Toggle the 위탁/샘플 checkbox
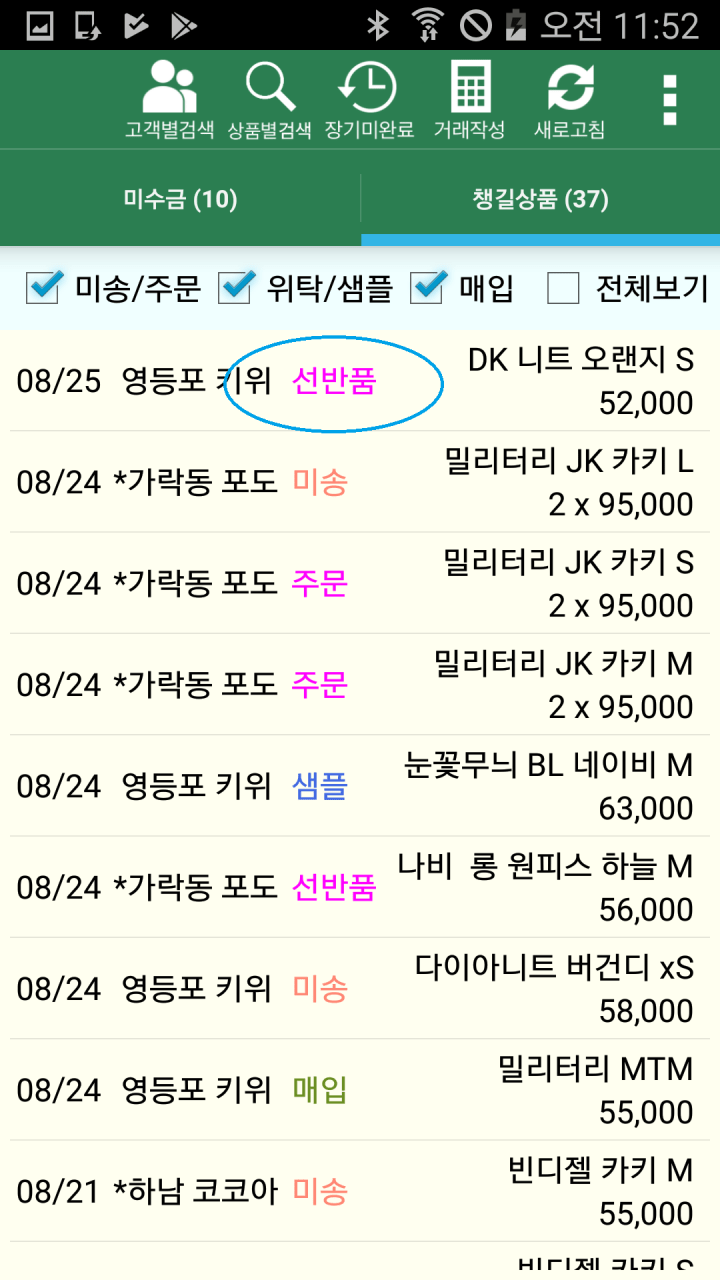This screenshot has width=720, height=1280. [x=237, y=288]
